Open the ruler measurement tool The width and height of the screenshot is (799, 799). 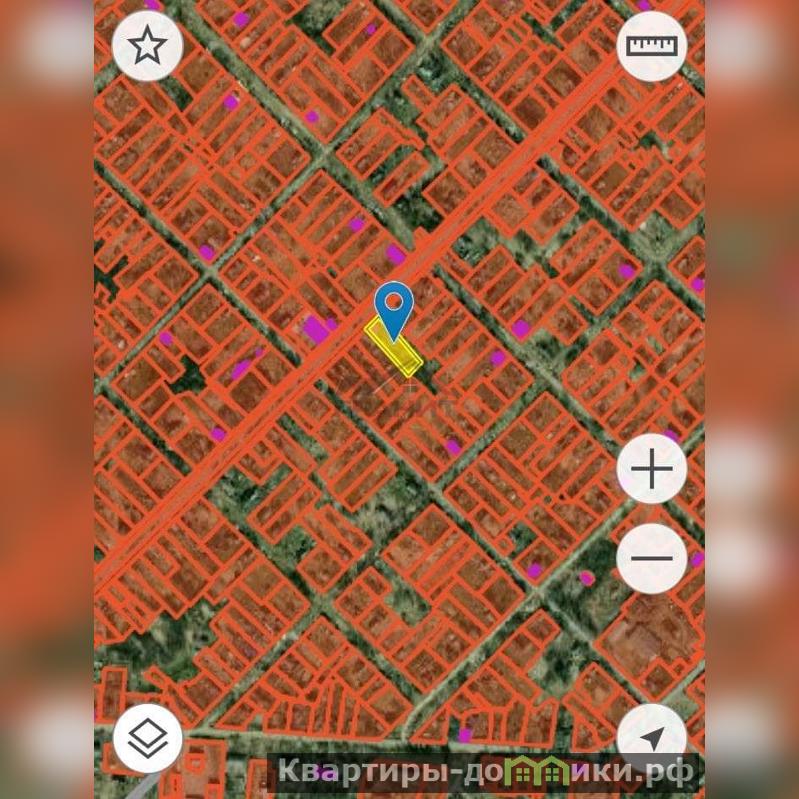pyautogui.click(x=651, y=46)
